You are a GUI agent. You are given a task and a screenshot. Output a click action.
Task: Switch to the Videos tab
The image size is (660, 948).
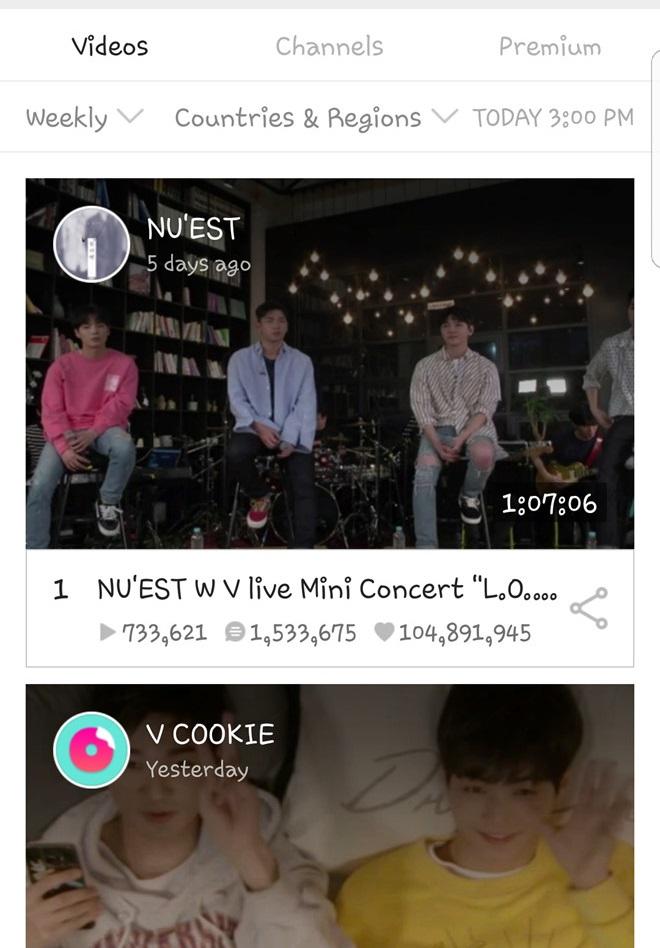coord(110,46)
